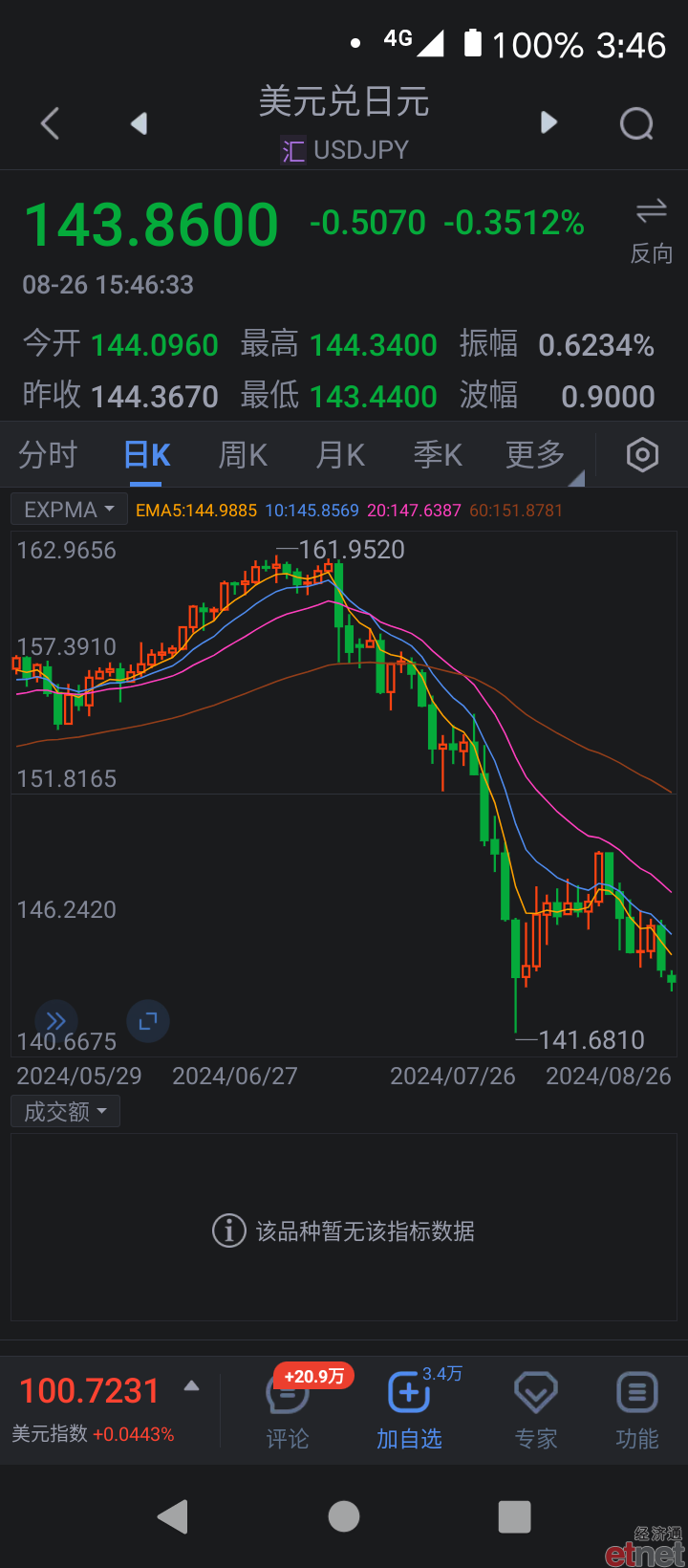Image resolution: width=688 pixels, height=1568 pixels.
Task: Select the 月K monthly chart tab
Action: tap(341, 455)
